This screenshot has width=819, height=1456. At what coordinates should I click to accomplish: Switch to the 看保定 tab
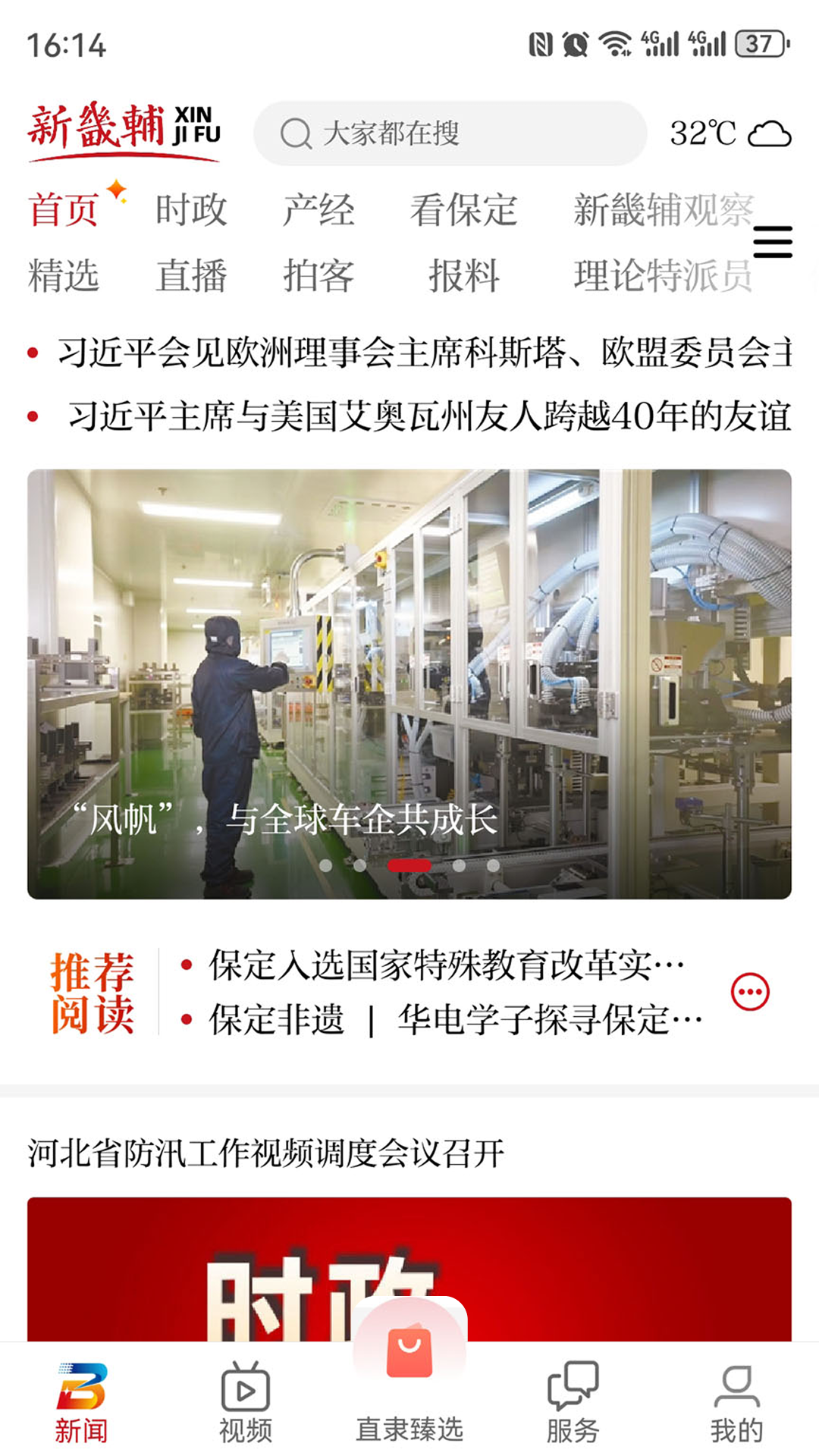coord(465,211)
